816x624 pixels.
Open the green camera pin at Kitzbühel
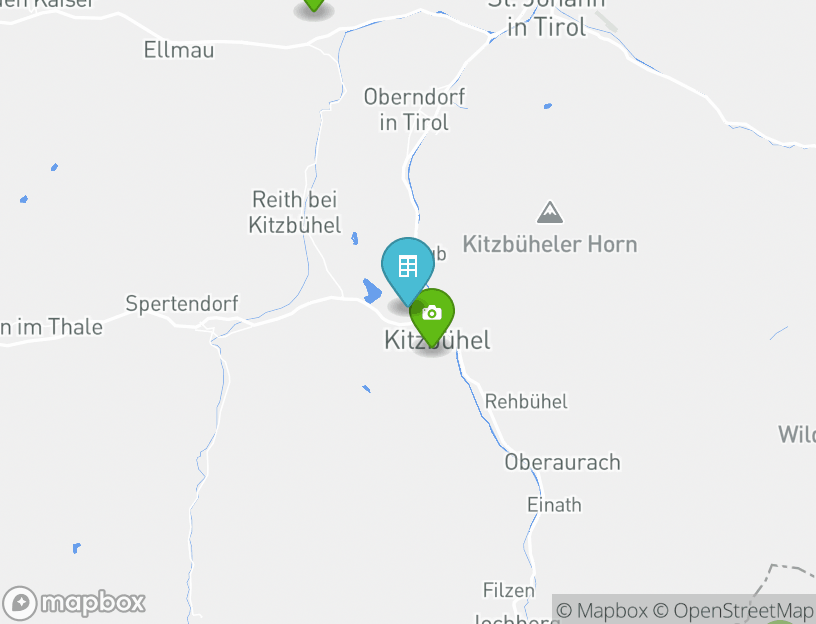click(433, 314)
